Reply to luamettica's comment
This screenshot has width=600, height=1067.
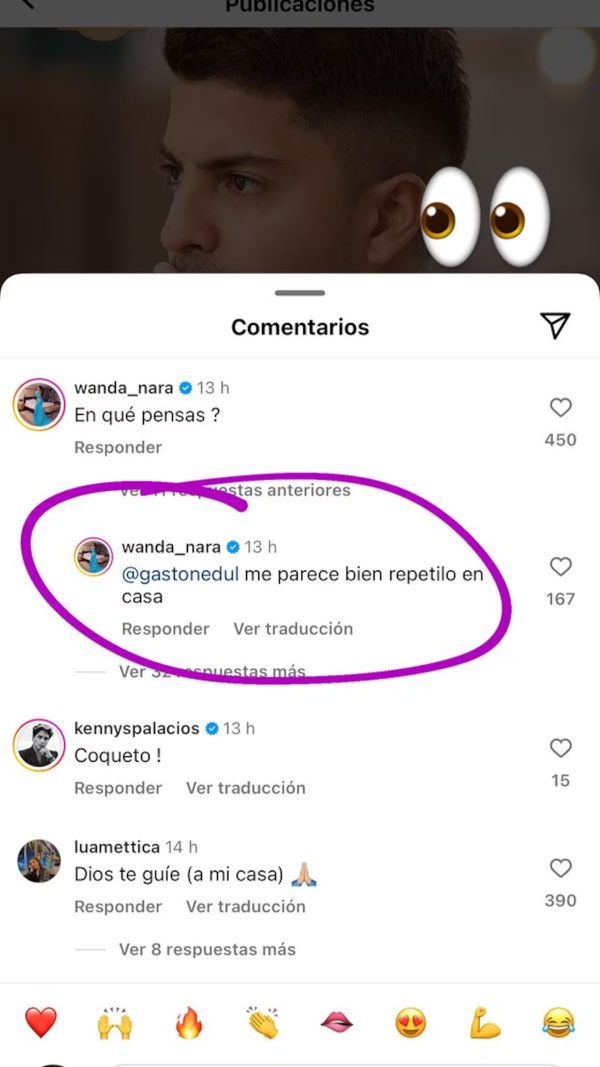pyautogui.click(x=118, y=906)
